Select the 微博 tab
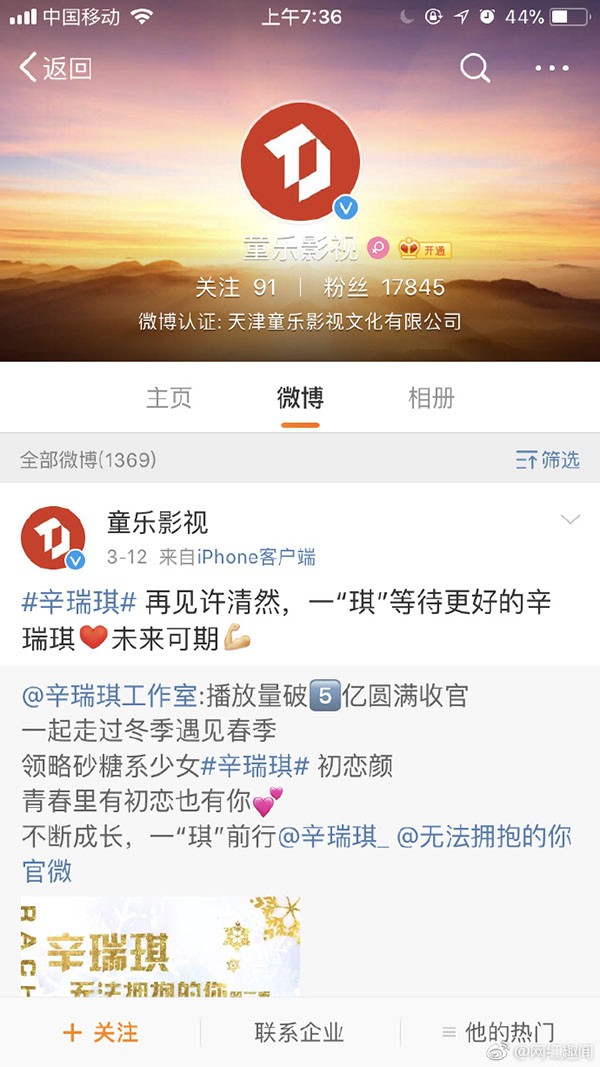600x1067 pixels. click(300, 397)
